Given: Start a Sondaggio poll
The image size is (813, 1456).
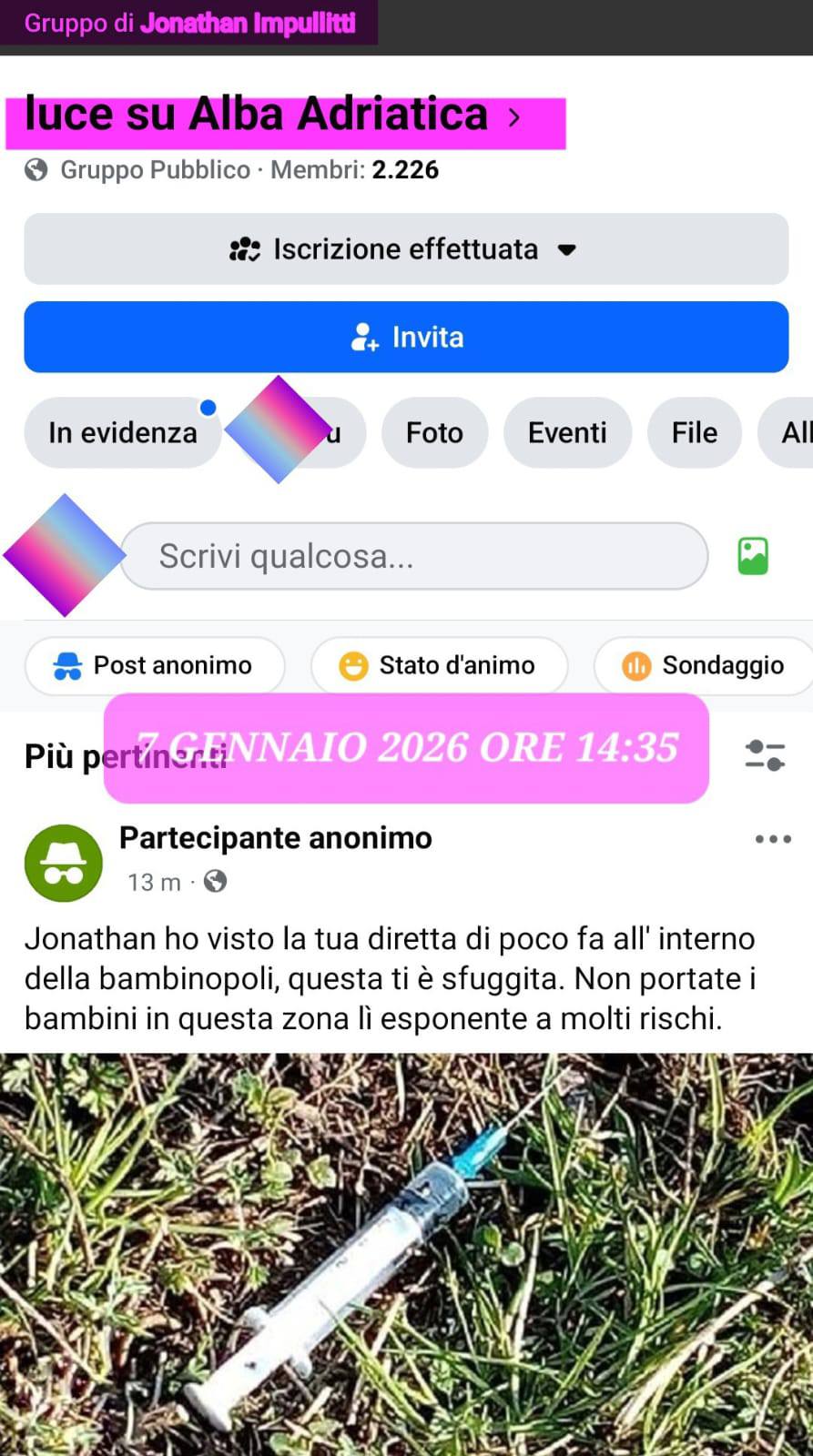Looking at the screenshot, I should click(x=704, y=666).
